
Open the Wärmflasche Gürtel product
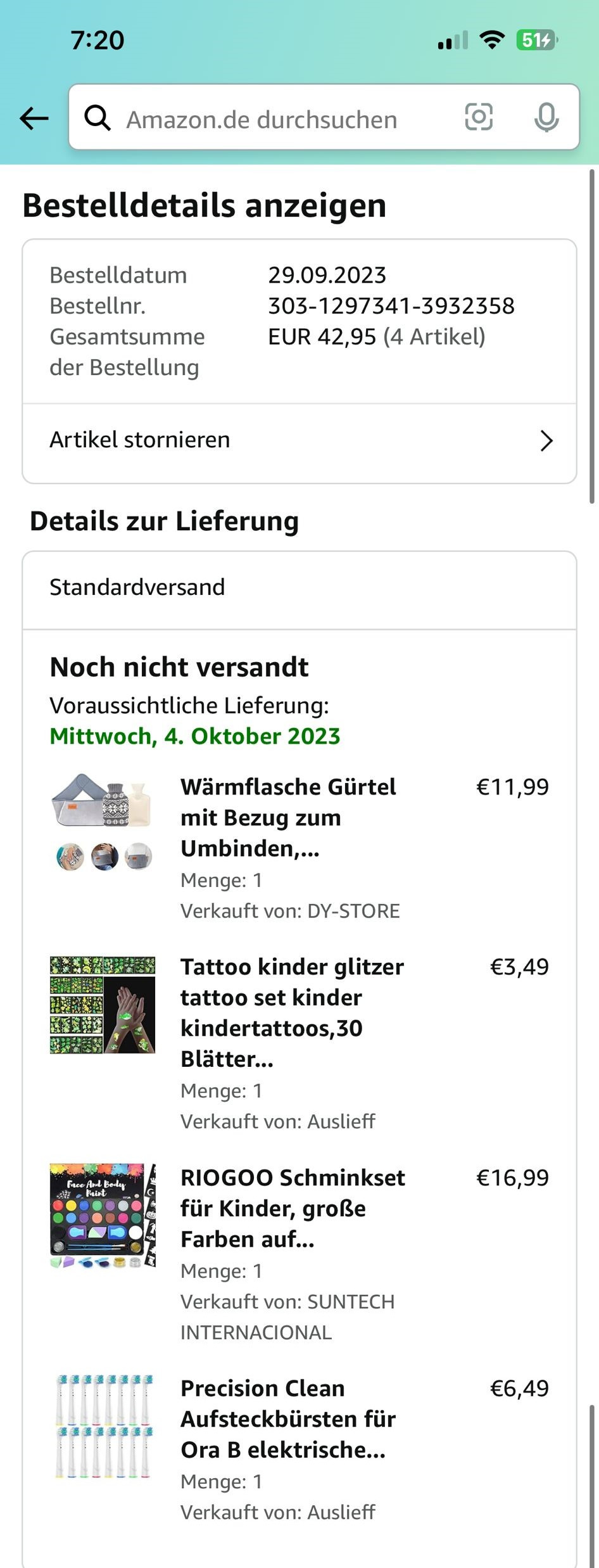[x=288, y=817]
